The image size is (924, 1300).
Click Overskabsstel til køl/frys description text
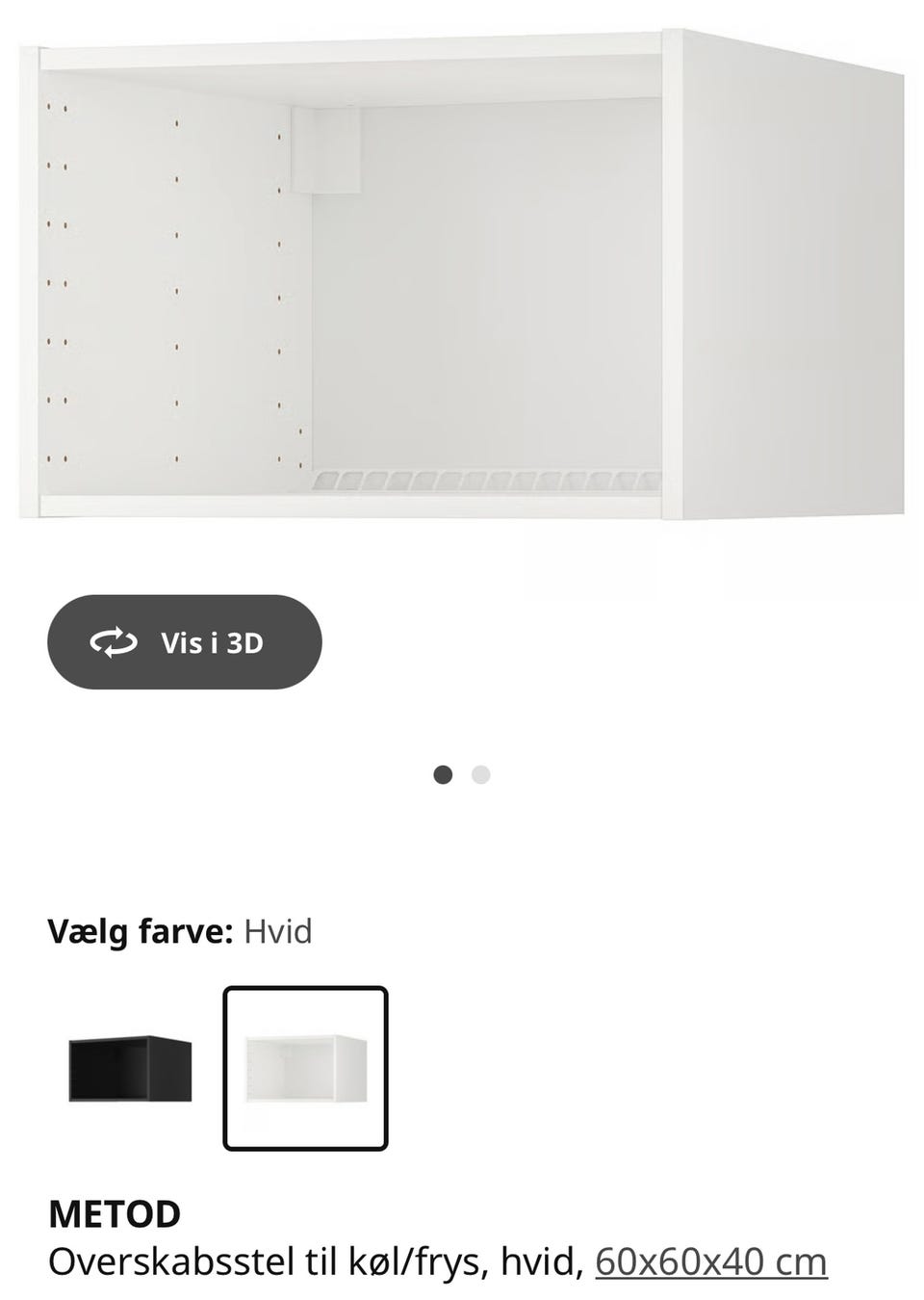tap(318, 1259)
